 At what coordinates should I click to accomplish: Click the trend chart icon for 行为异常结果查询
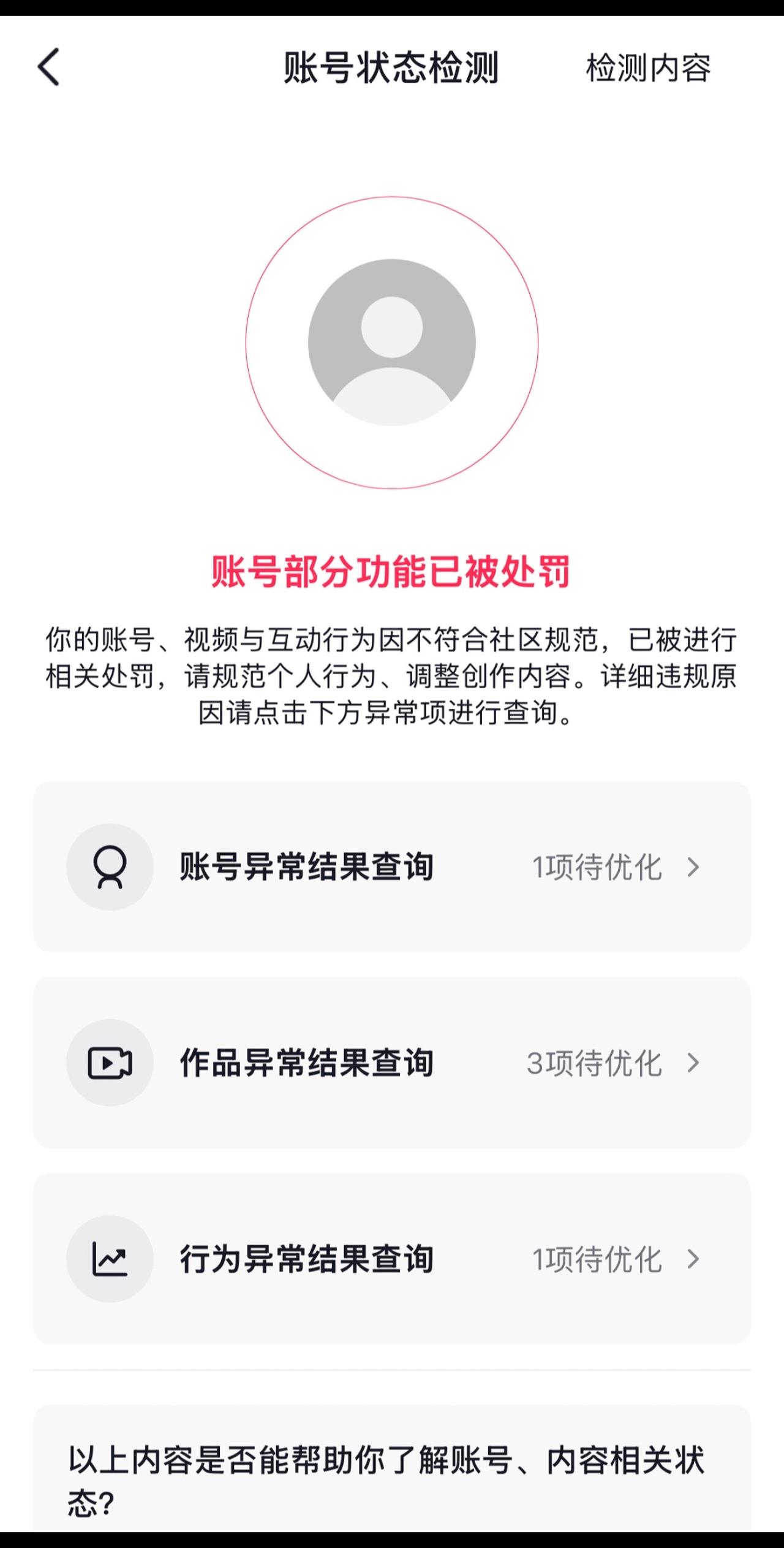(x=110, y=1261)
